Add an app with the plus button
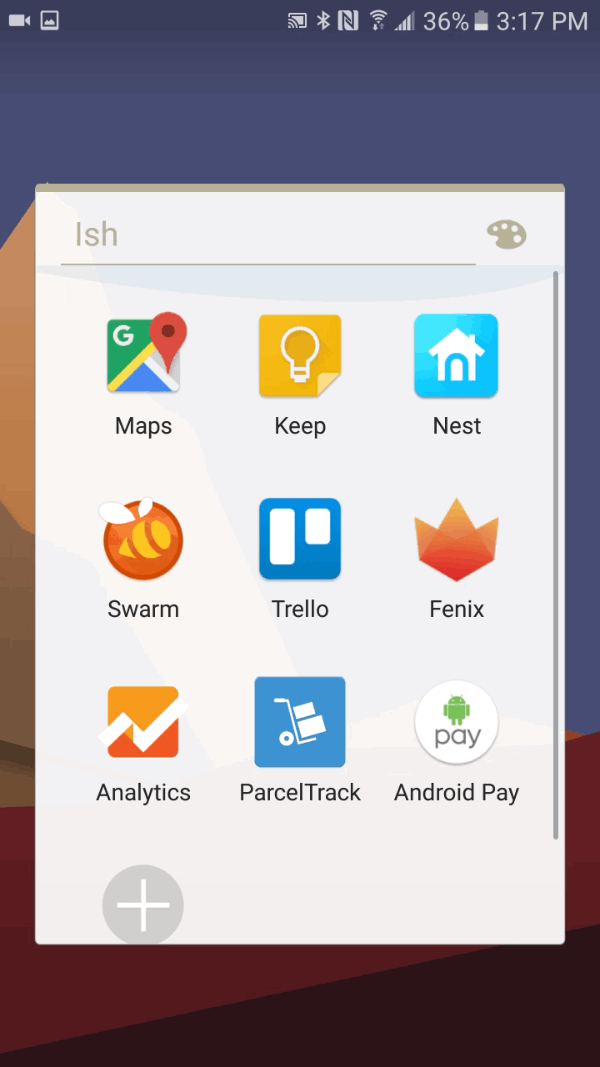 click(x=143, y=904)
